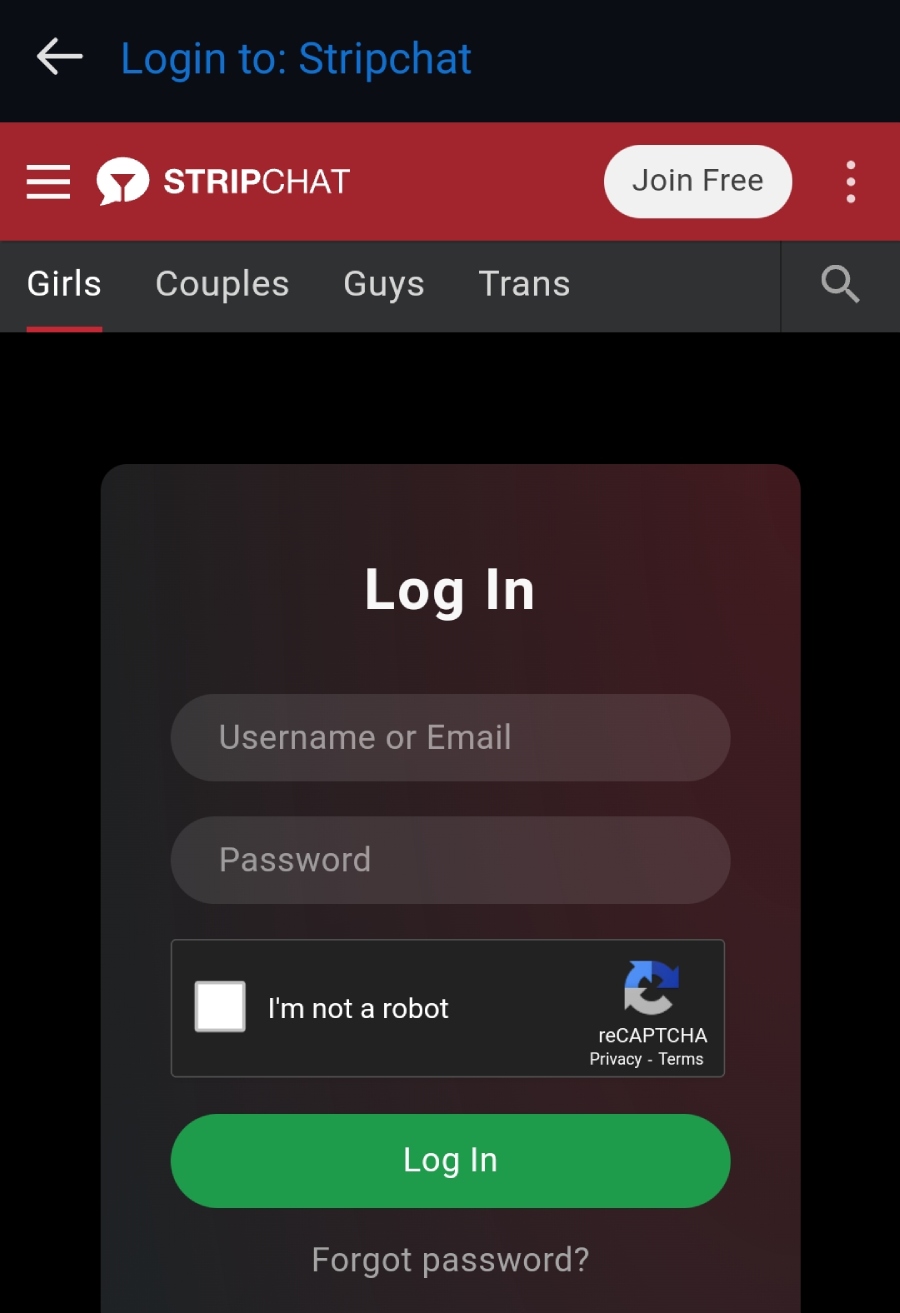Open the Forgot password link
The image size is (900, 1313).
click(450, 1259)
